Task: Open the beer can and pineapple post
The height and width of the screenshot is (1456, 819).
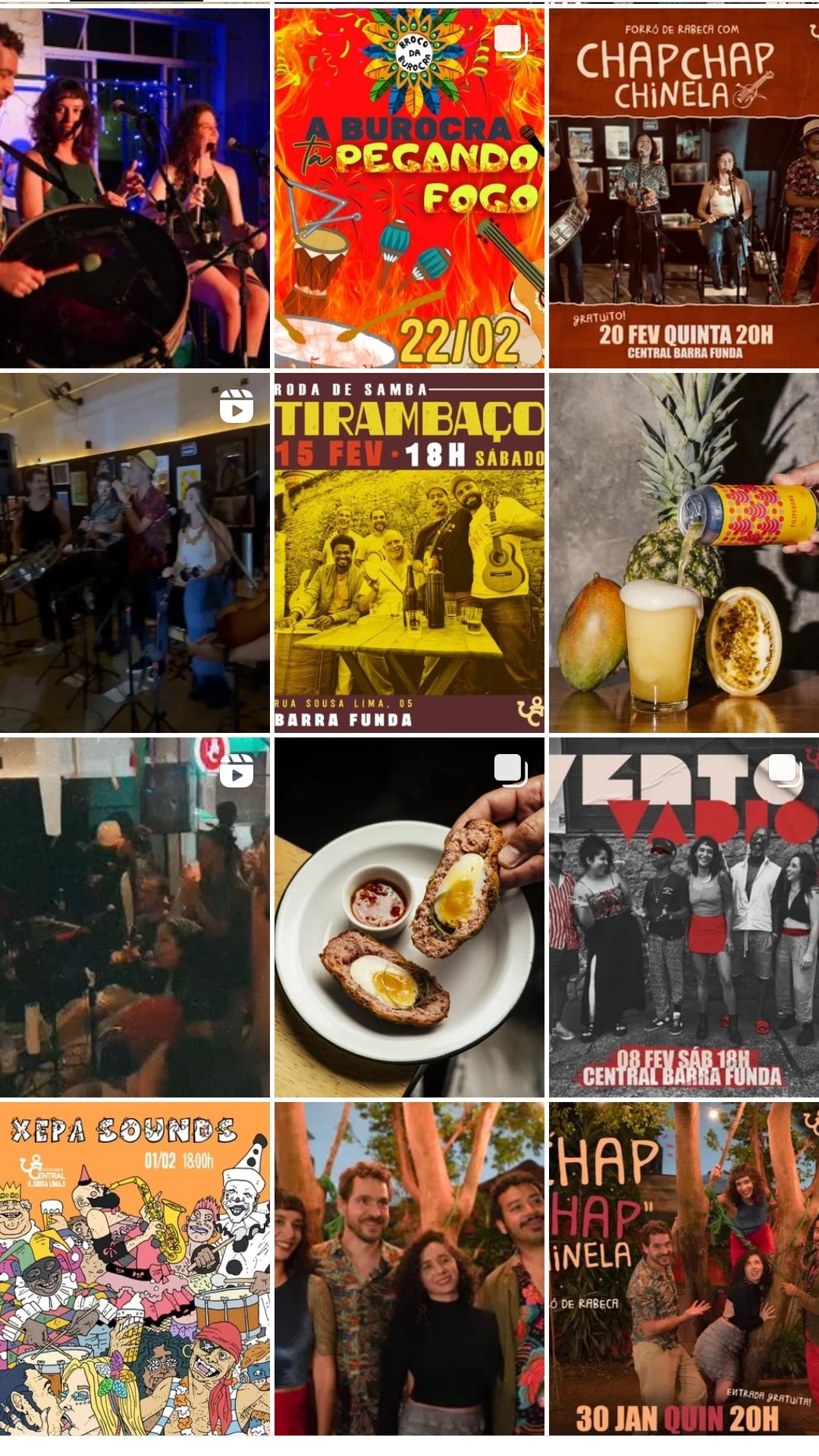Action: [x=683, y=553]
